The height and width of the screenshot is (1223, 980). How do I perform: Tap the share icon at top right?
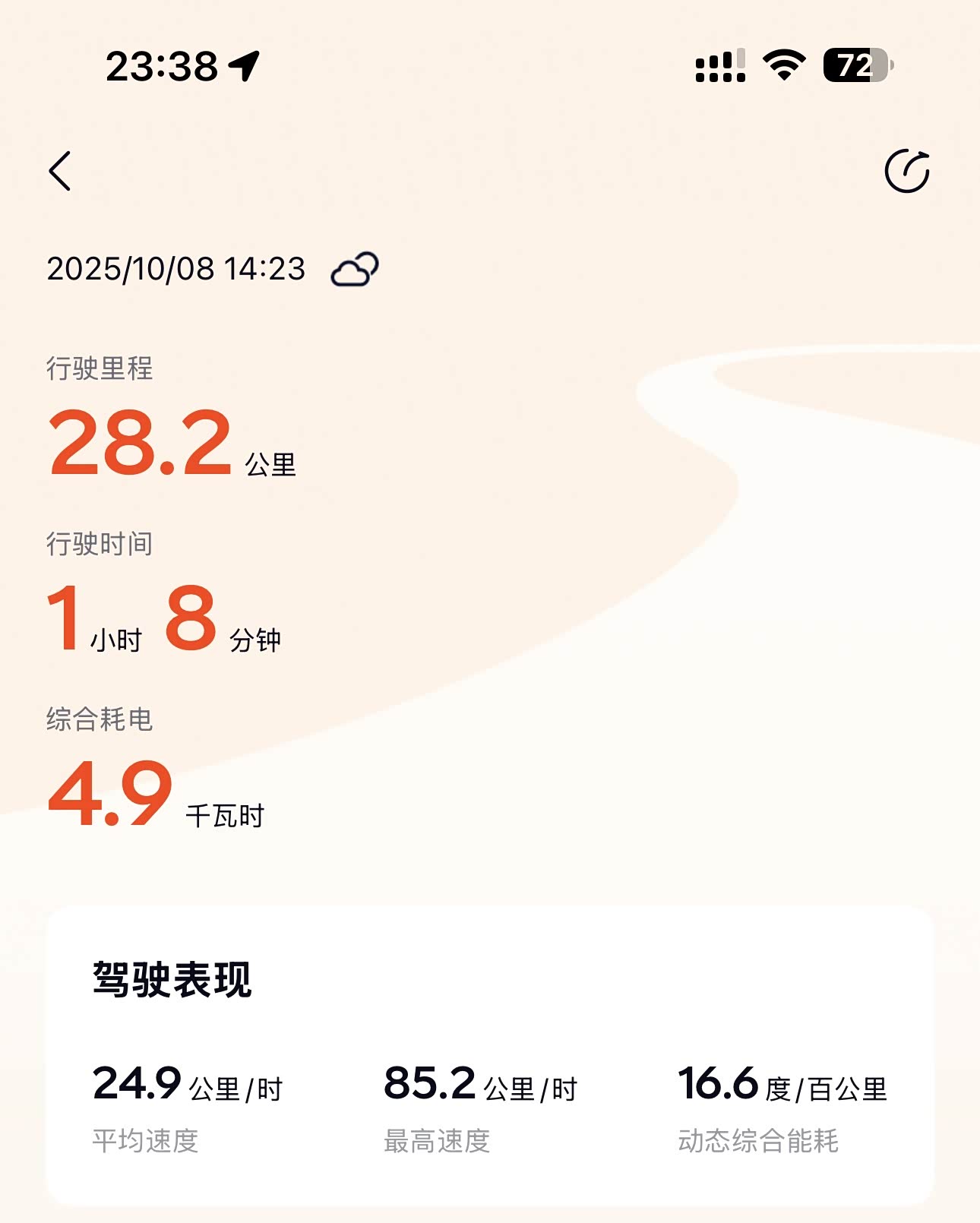tap(907, 170)
